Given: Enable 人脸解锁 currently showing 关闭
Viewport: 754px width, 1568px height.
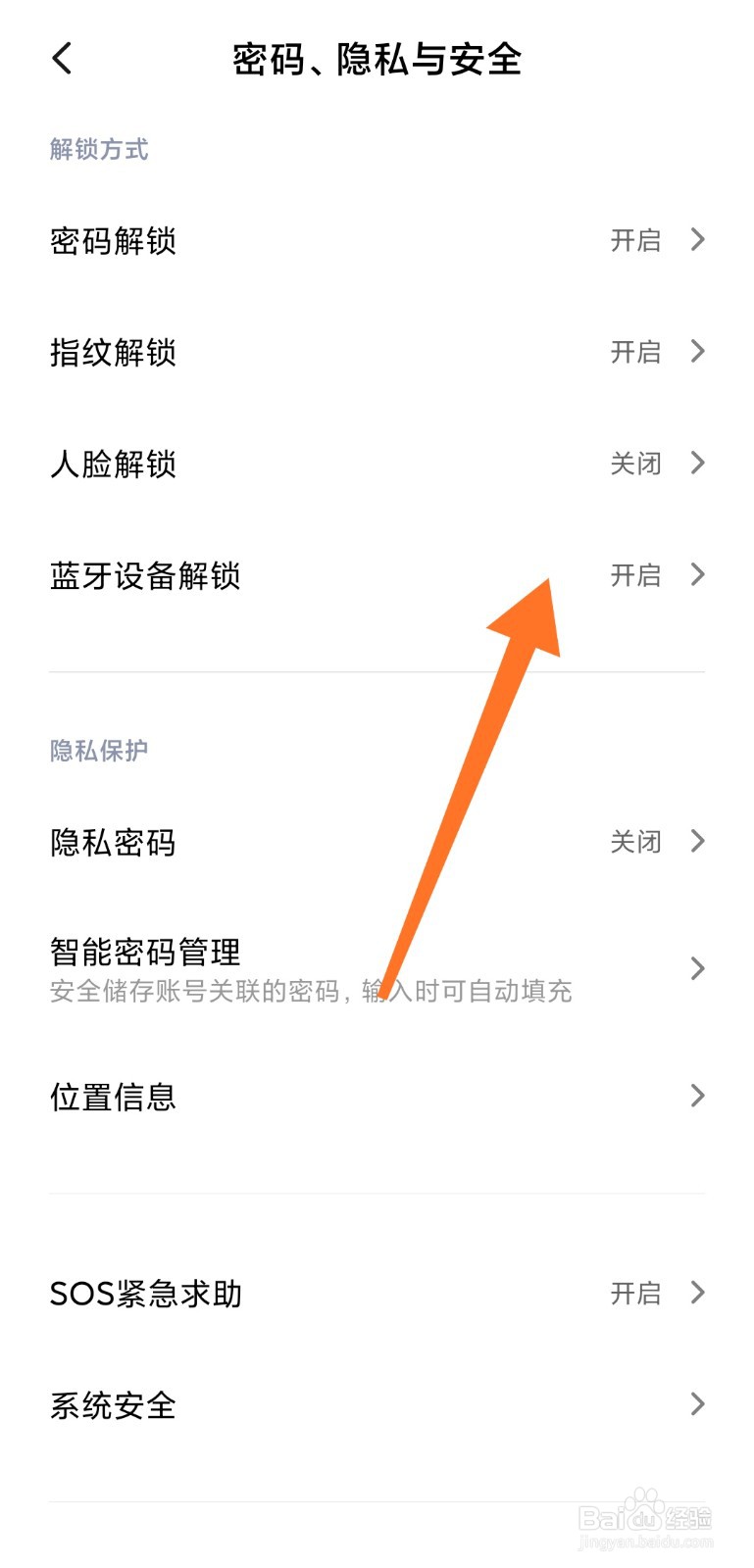Looking at the screenshot, I should 635,465.
